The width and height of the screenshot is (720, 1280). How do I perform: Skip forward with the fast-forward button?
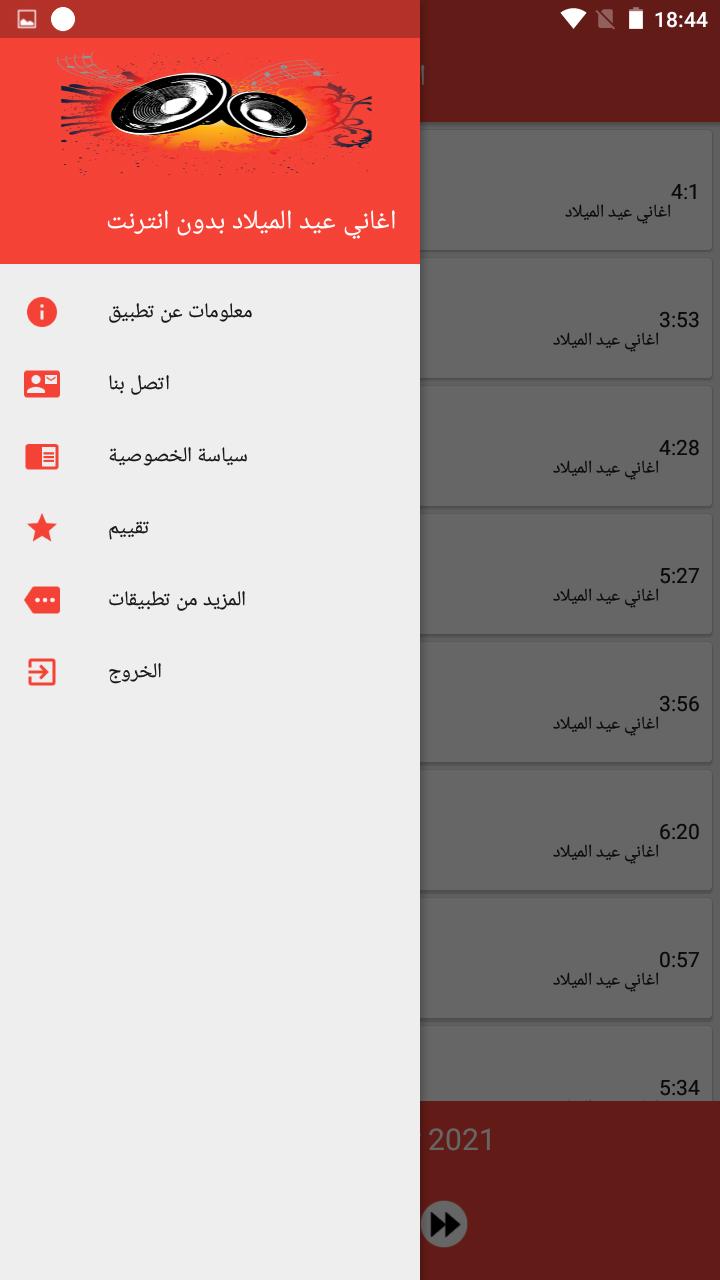click(444, 1224)
